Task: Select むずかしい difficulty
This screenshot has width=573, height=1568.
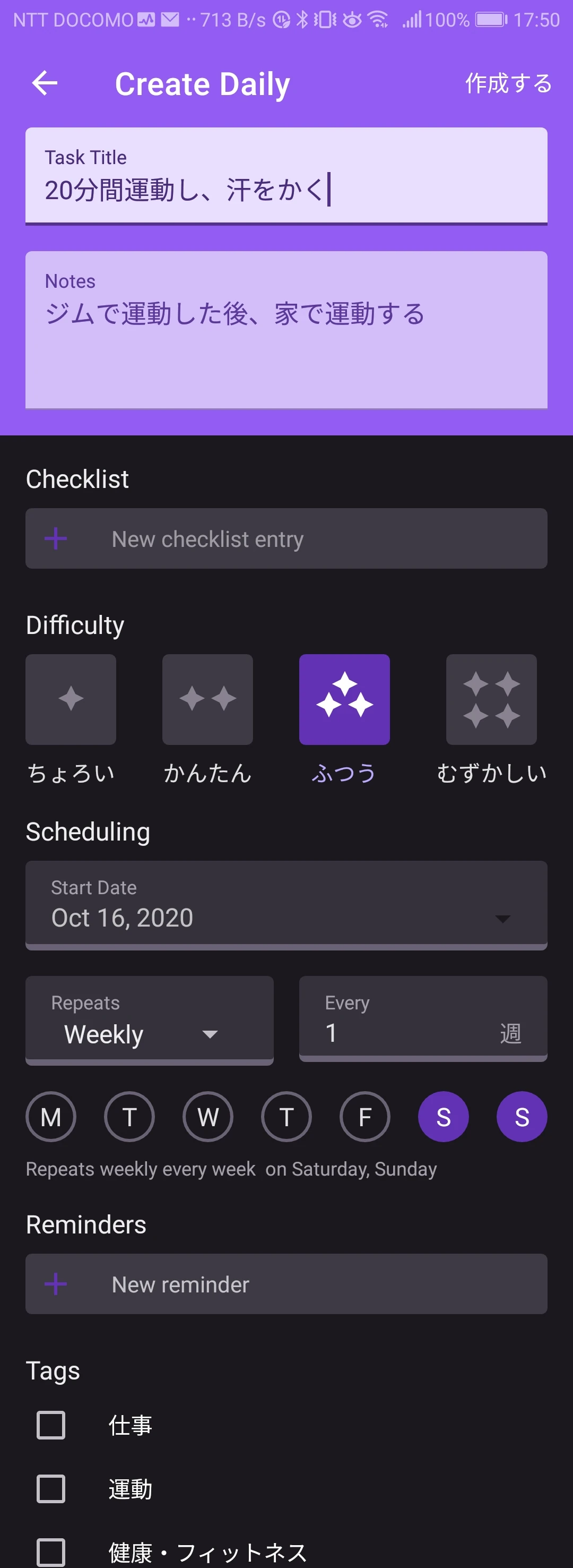Action: pos(491,699)
